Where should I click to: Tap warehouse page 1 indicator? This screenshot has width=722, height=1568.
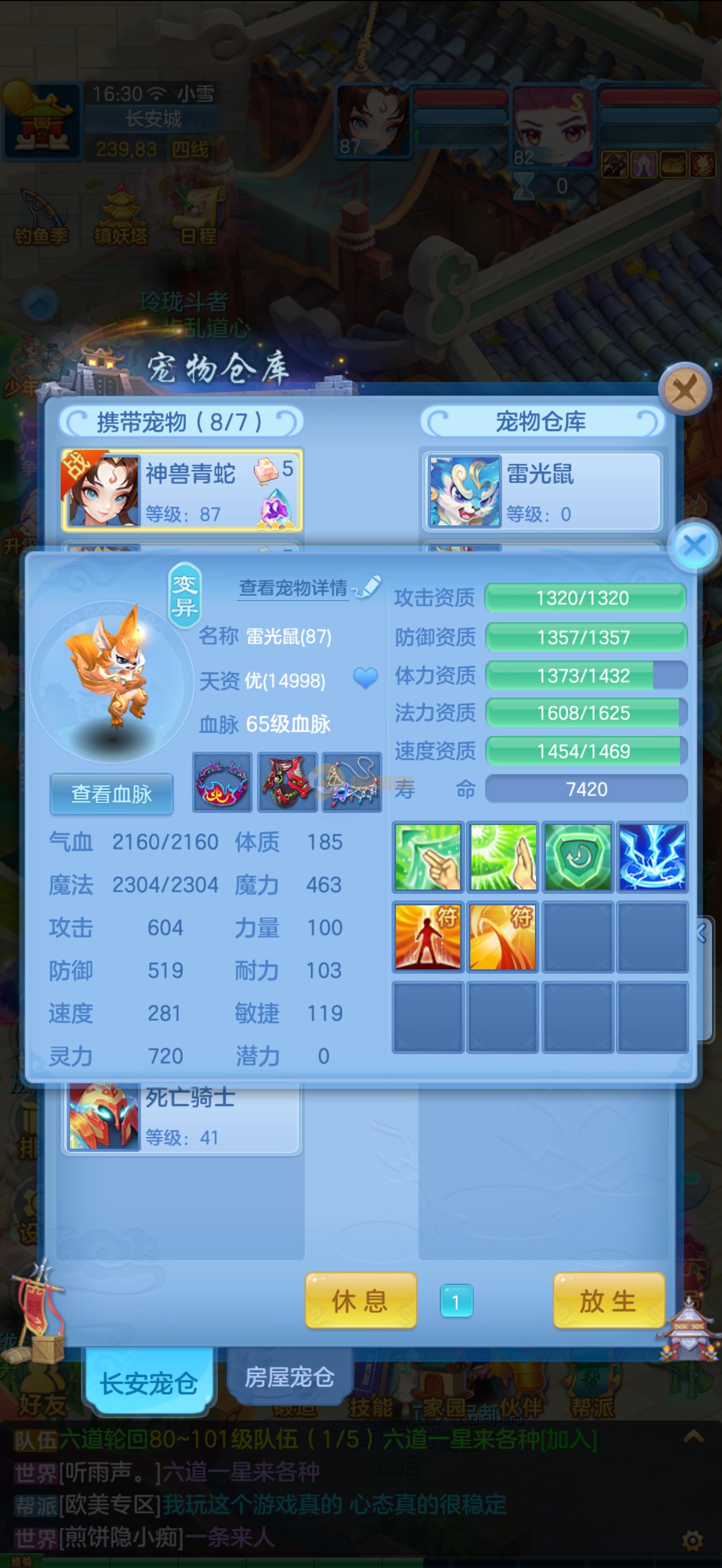point(456,1301)
